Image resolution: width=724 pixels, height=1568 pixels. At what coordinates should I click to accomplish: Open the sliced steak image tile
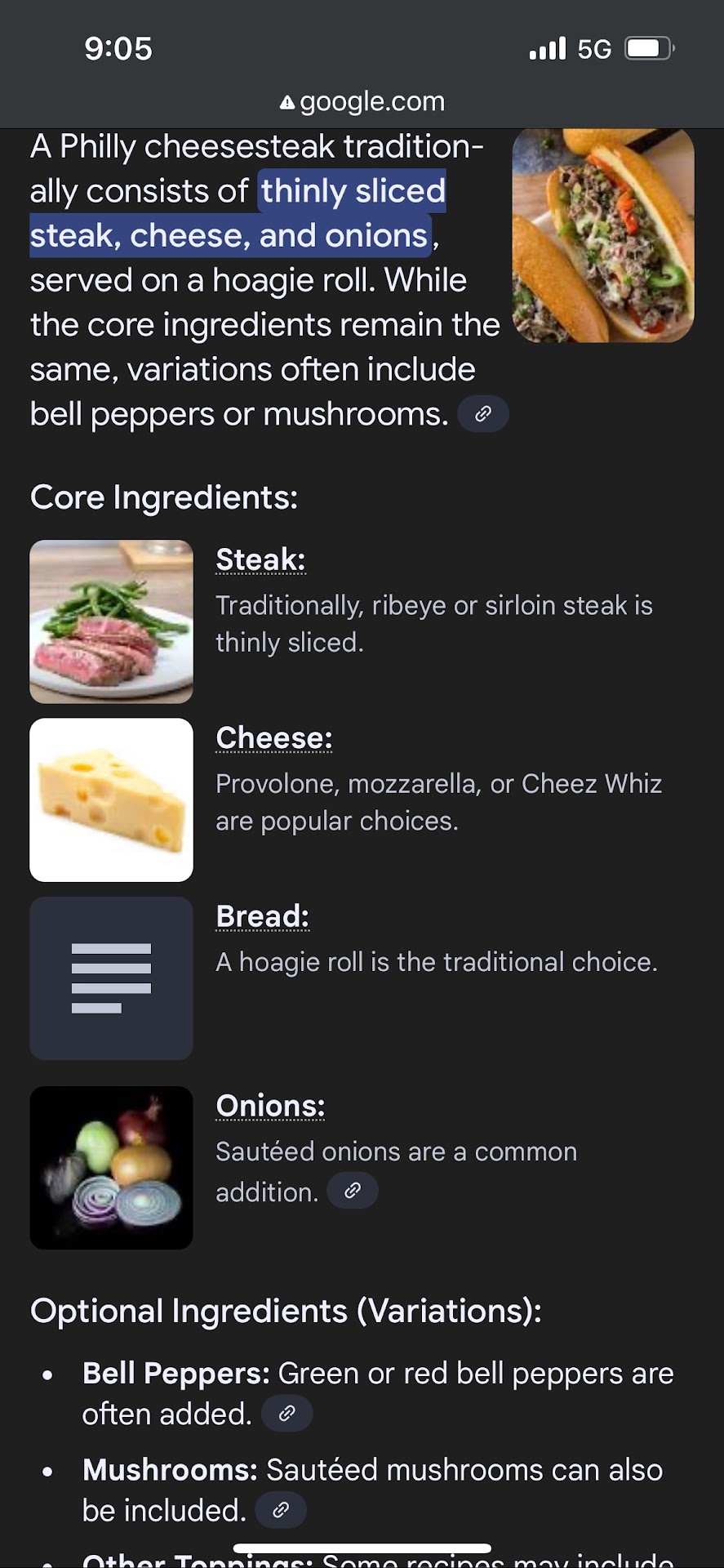112,621
